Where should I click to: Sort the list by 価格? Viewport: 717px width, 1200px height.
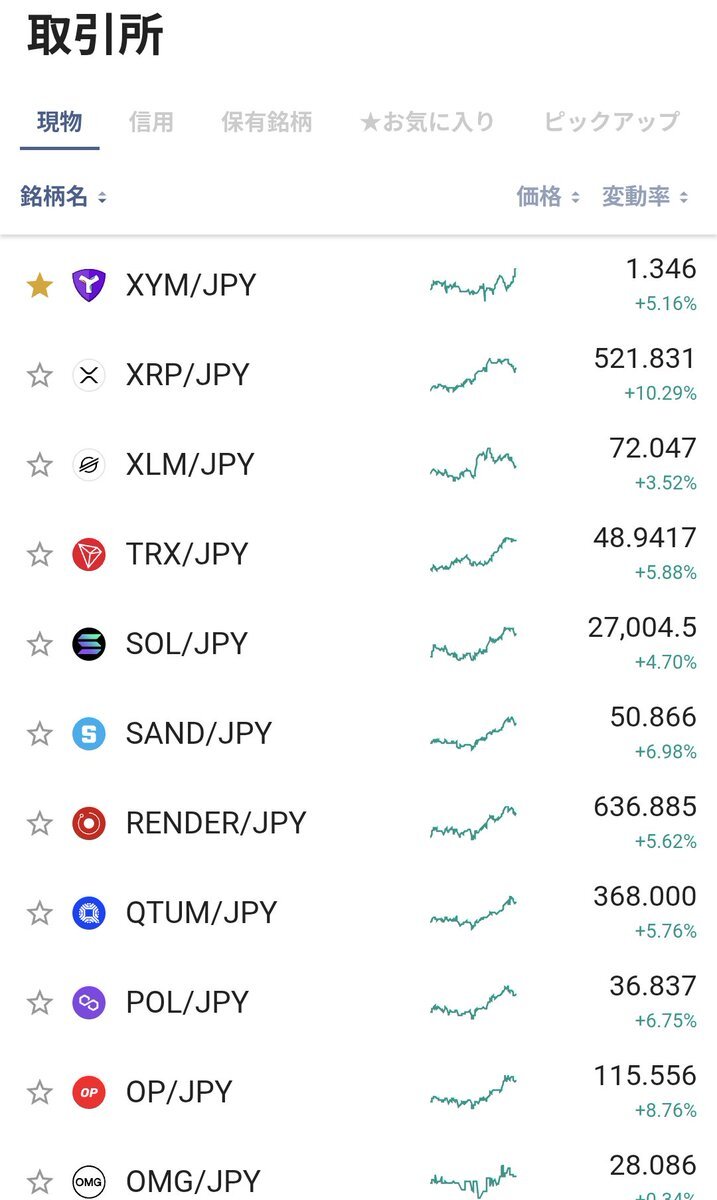tap(548, 197)
